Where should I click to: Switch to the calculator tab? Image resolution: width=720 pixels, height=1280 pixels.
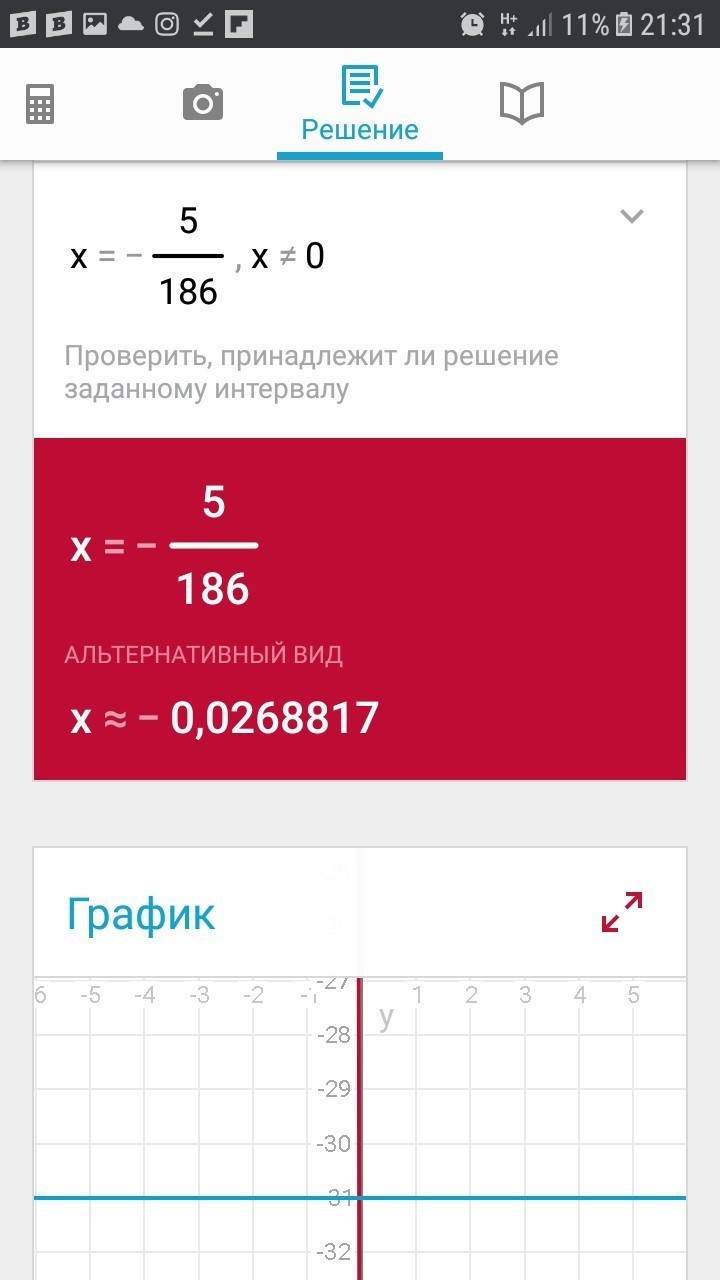pos(40,103)
